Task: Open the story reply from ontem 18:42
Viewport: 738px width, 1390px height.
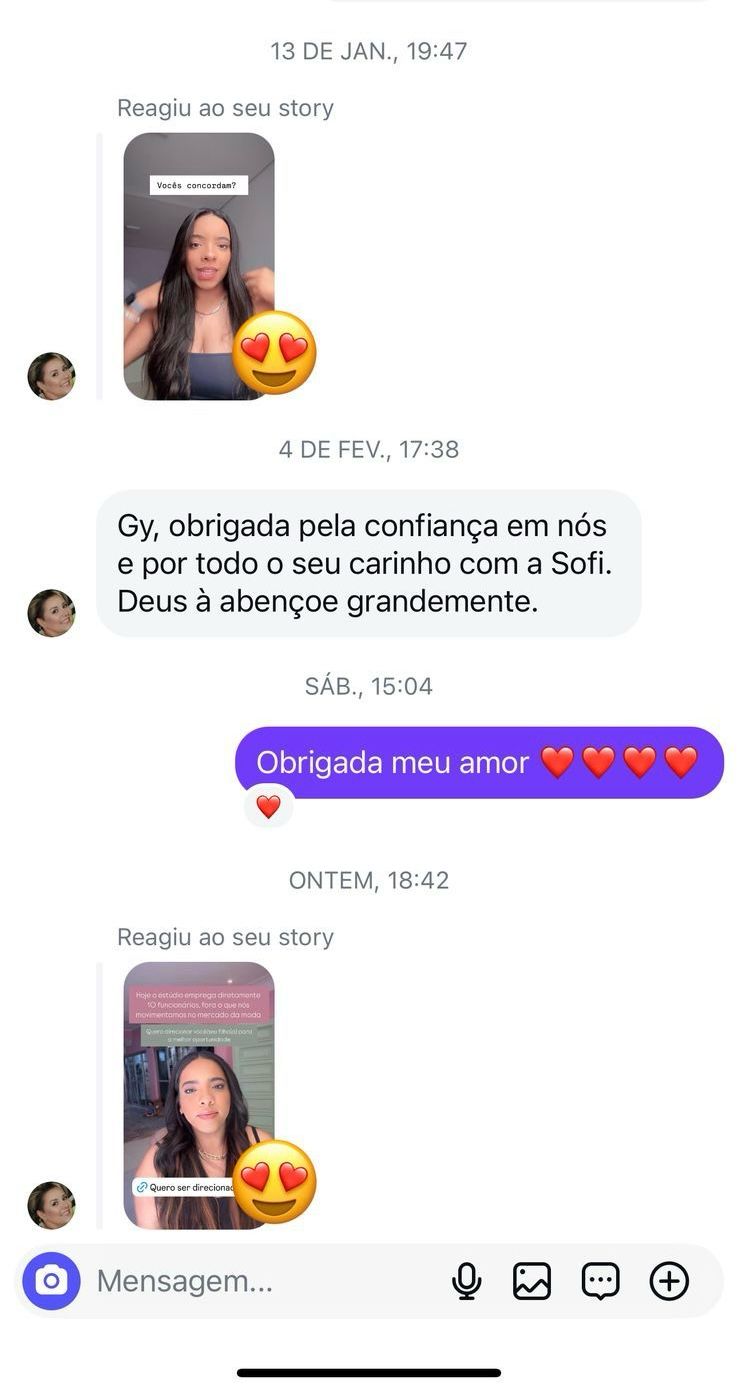Action: point(198,1095)
